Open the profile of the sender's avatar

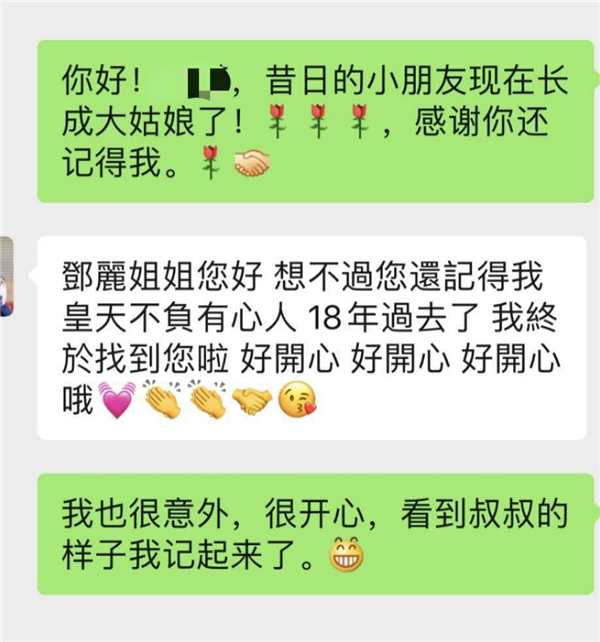coord(5,277)
